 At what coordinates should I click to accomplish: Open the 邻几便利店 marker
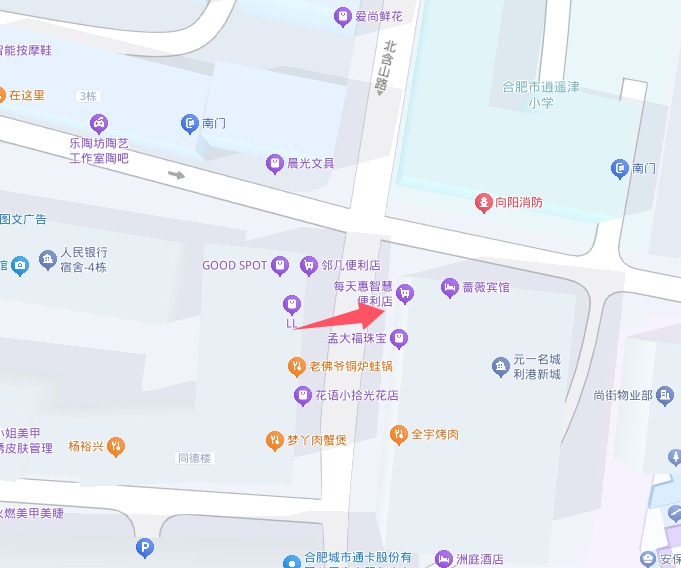309,265
